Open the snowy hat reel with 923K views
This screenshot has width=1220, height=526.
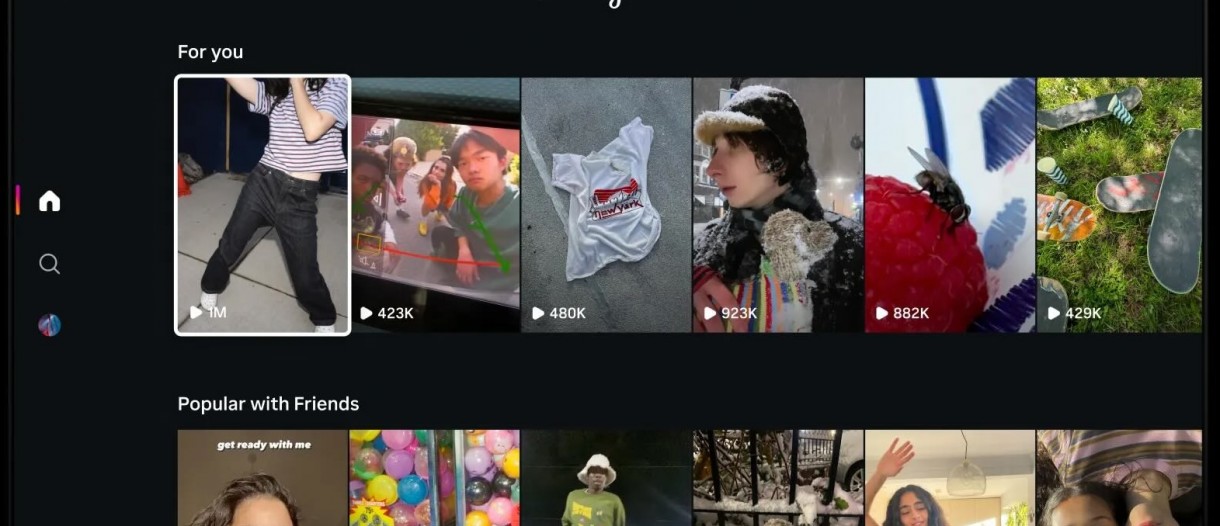778,205
